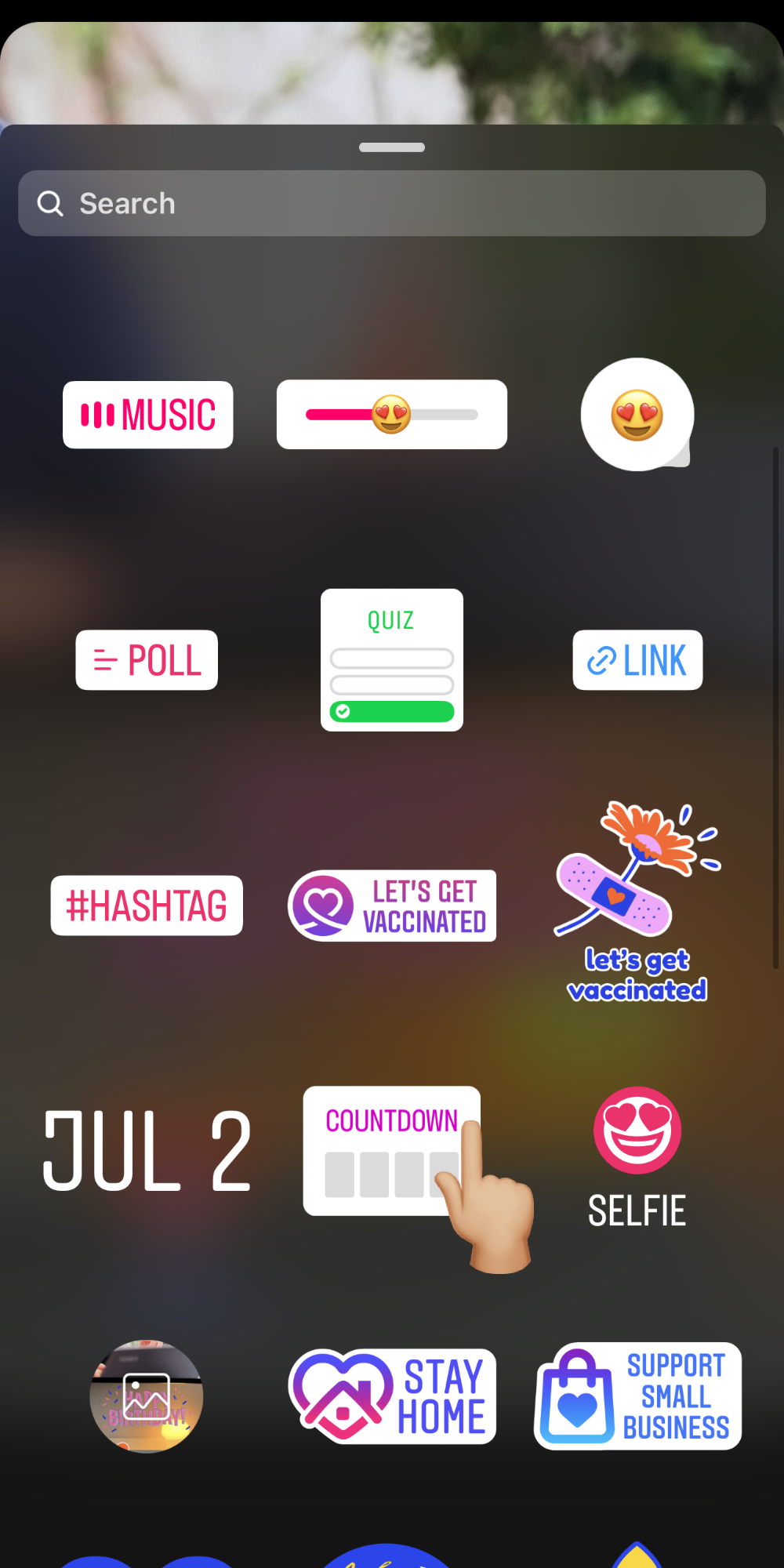Insert the JUL 2 date sticker
The height and width of the screenshot is (1568, 784).
147,1151
